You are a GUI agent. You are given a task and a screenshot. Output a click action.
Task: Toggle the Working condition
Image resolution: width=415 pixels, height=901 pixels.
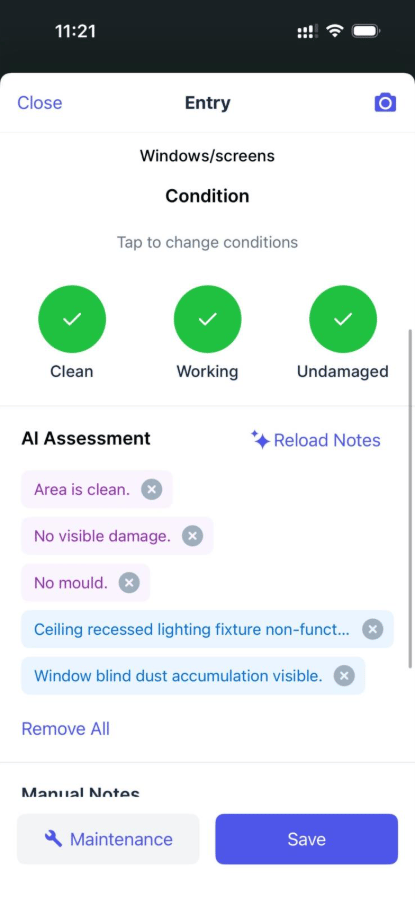coord(208,319)
